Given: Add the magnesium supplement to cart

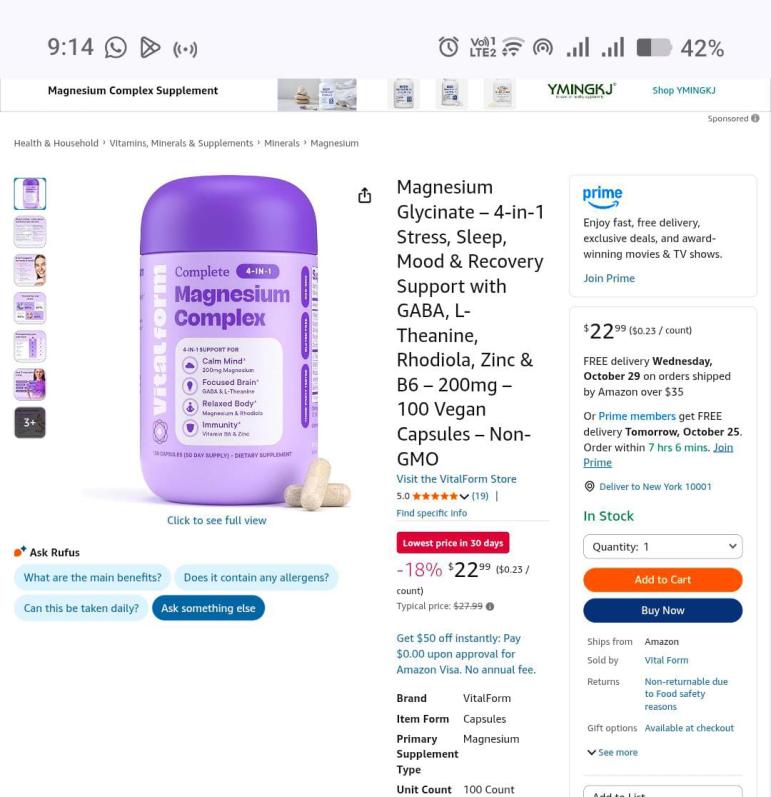Looking at the screenshot, I should [662, 580].
